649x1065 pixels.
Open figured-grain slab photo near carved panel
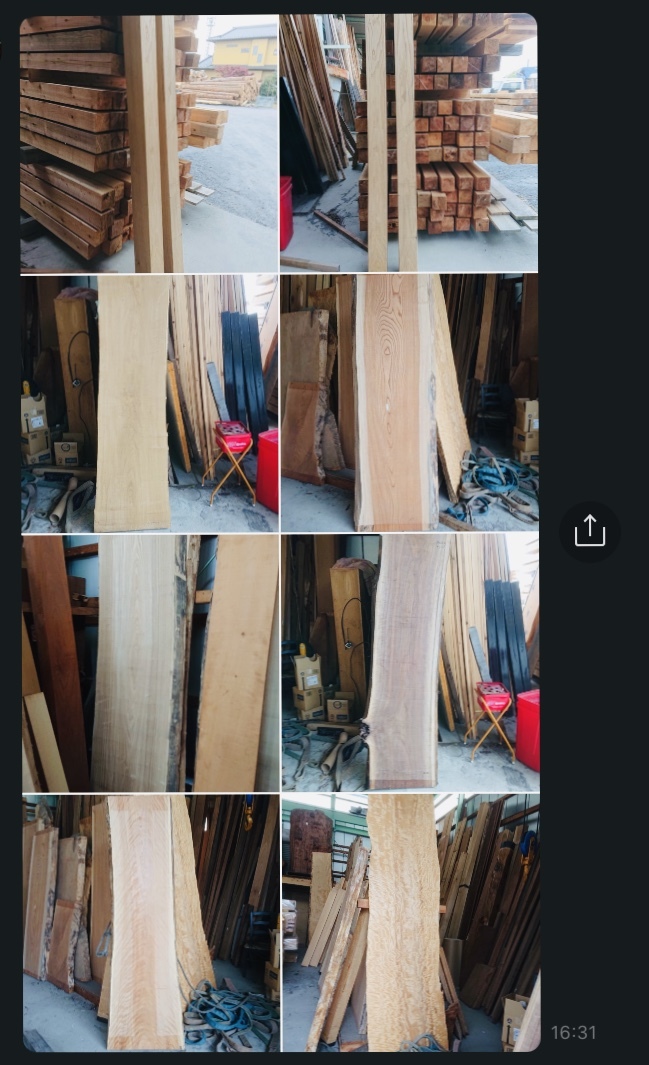click(409, 923)
